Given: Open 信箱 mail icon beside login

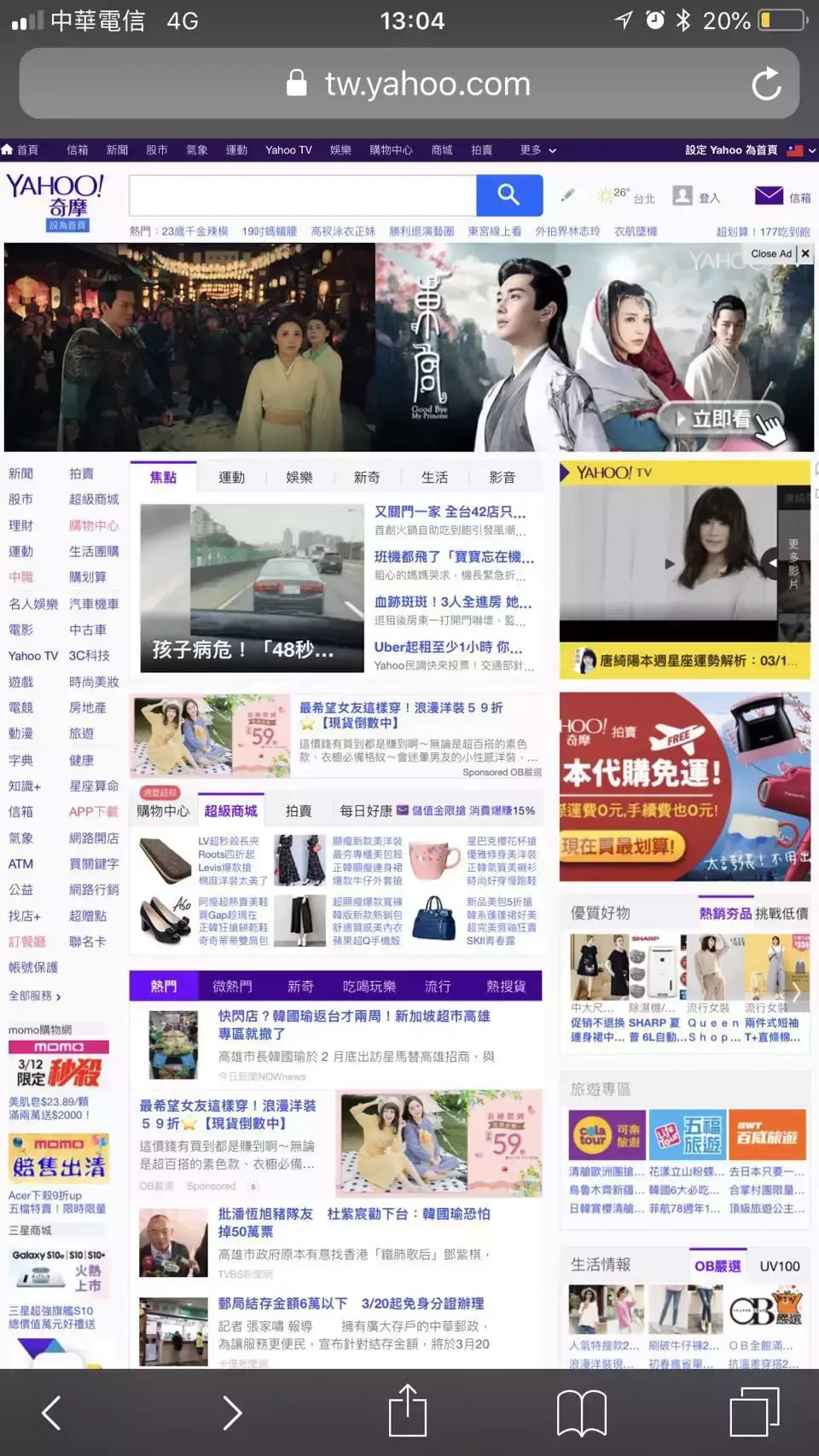Looking at the screenshot, I should coord(769,196).
